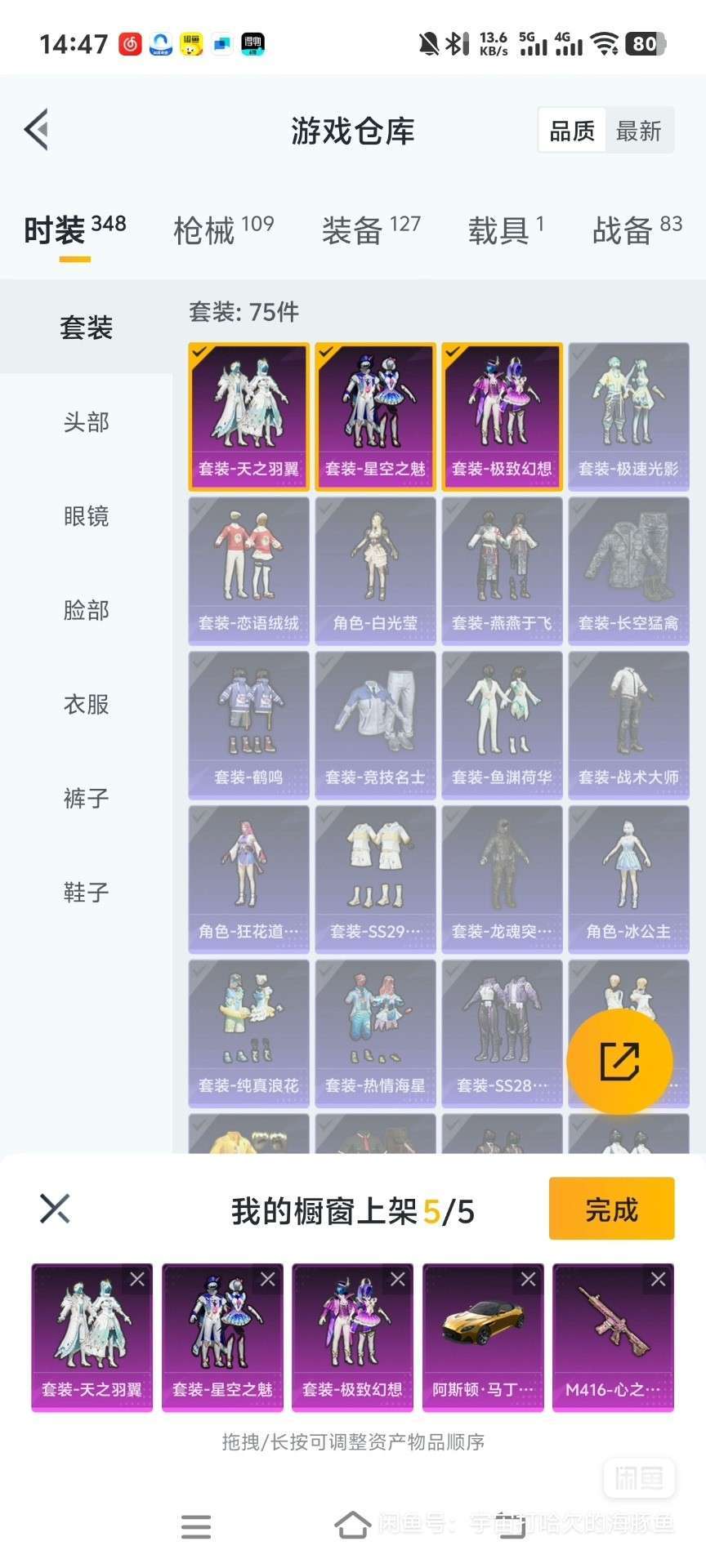Viewport: 706px width, 1568px height.
Task: Remove M416-心之 from the showcase
Action: click(658, 1280)
